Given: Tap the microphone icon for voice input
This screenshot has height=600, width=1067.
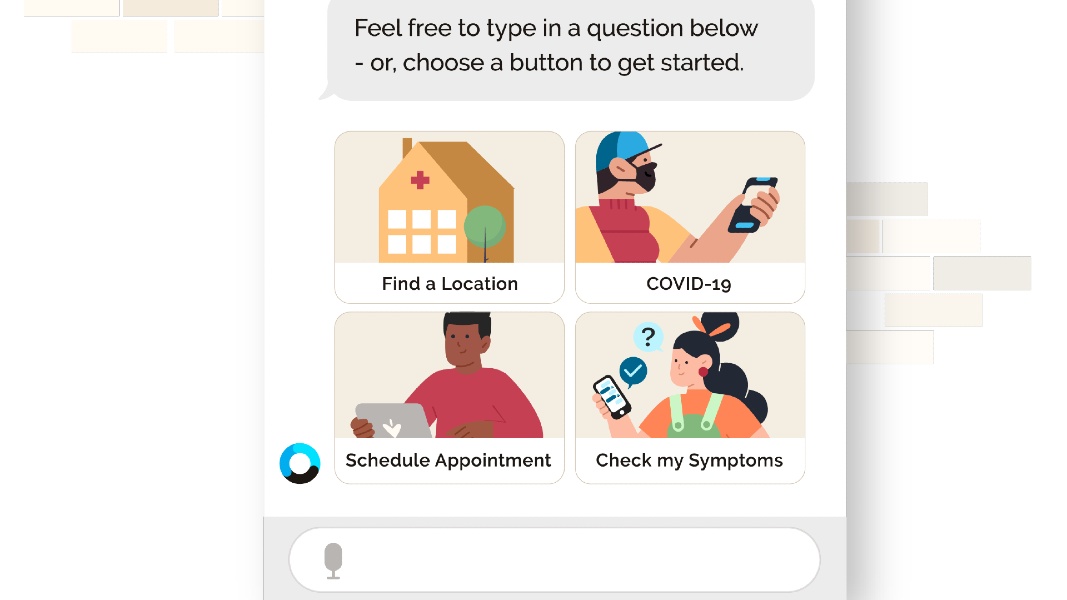Looking at the screenshot, I should point(333,561).
